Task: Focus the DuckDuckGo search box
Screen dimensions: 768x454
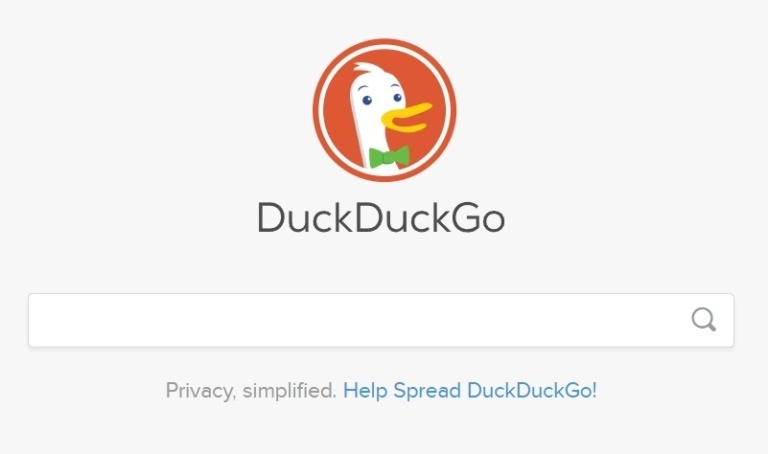Action: pos(350,320)
